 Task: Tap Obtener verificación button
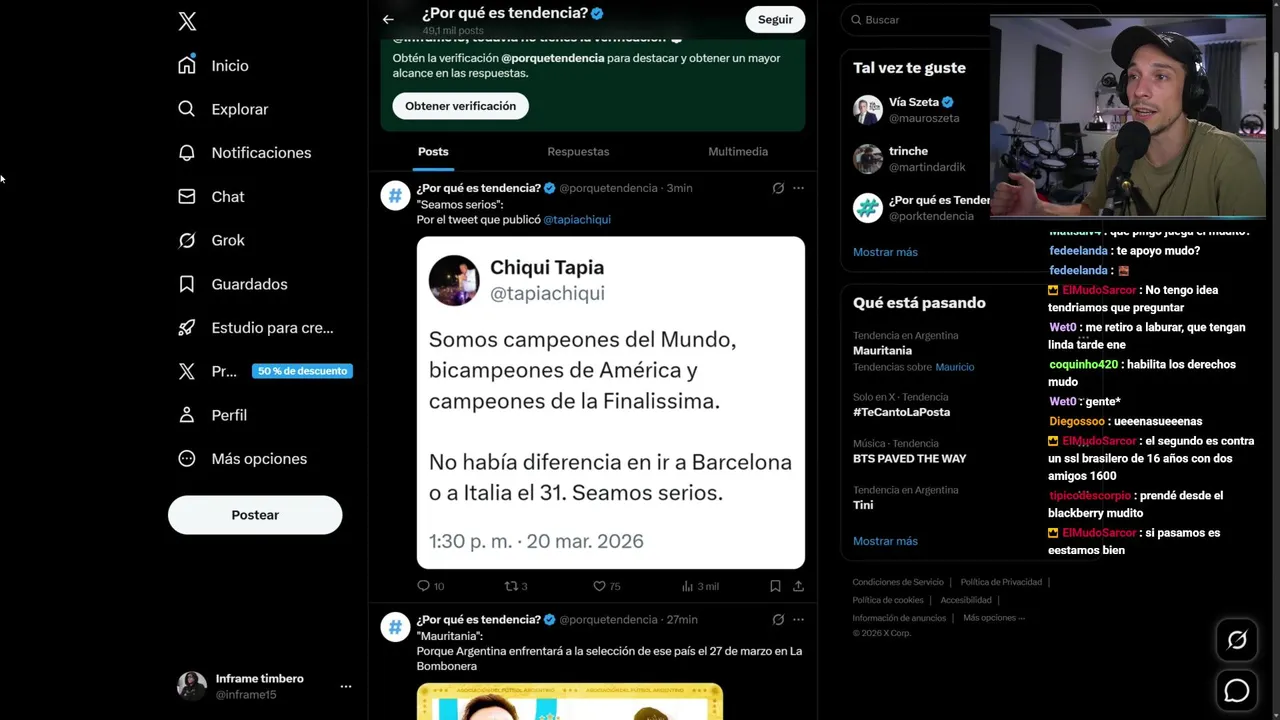(460, 106)
